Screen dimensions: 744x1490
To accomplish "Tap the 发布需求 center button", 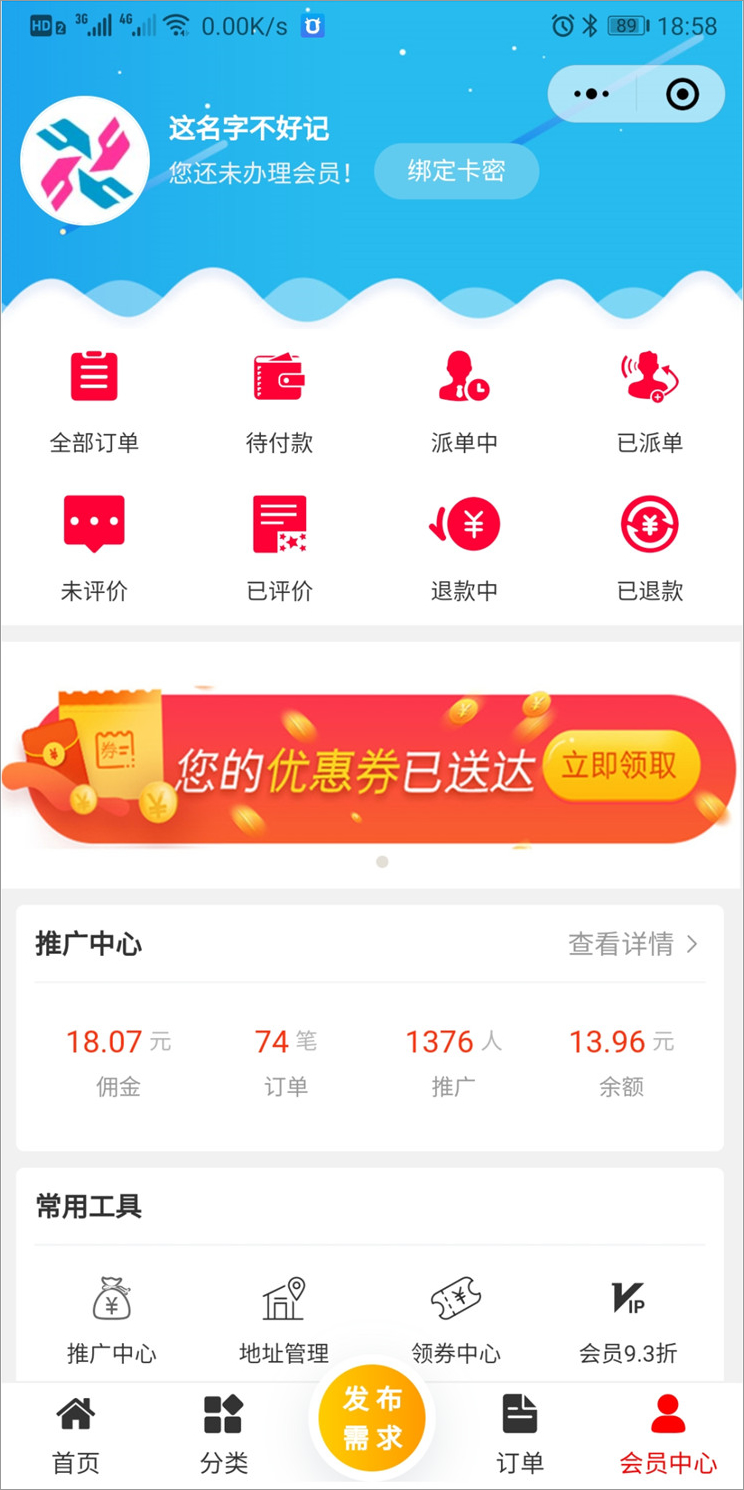I will pos(372,1418).
